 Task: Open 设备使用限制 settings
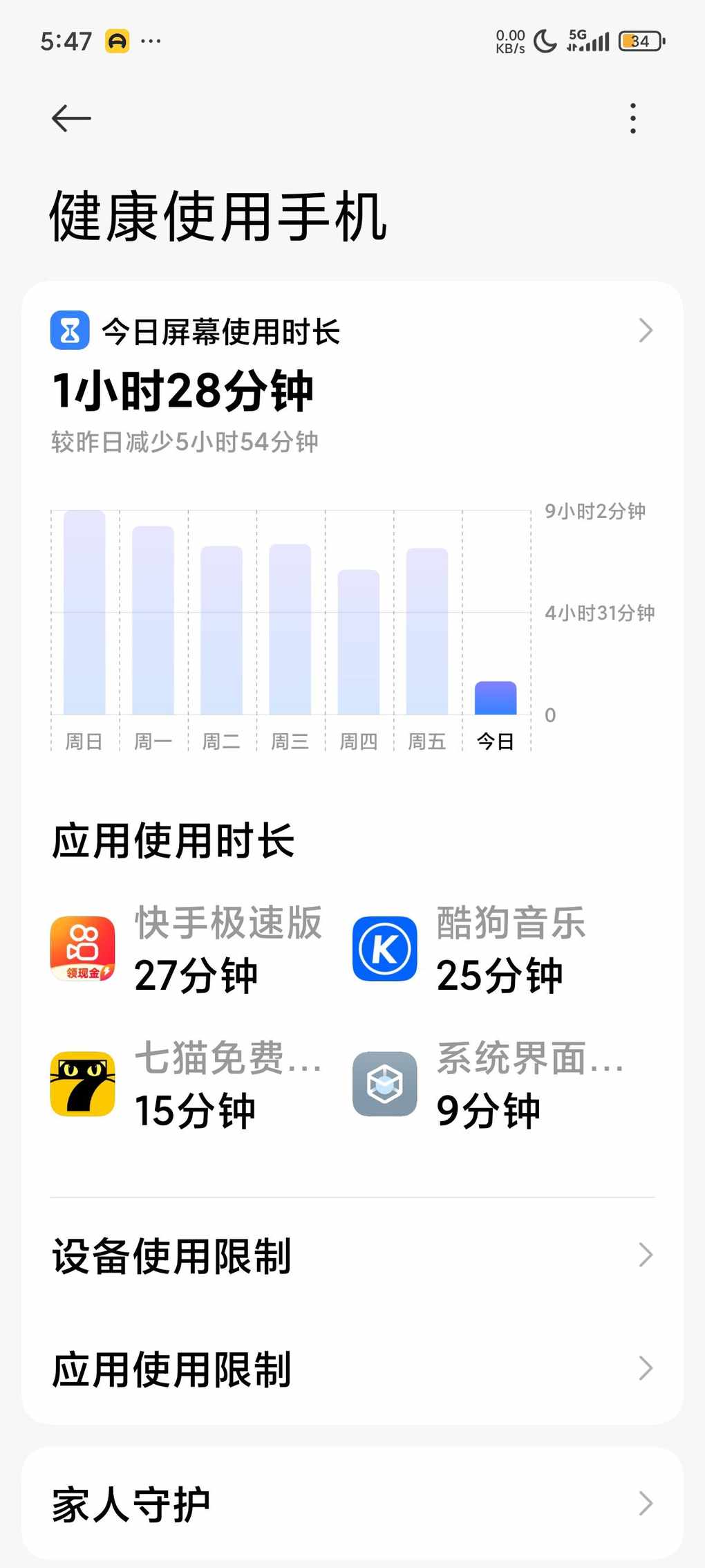click(x=351, y=1255)
